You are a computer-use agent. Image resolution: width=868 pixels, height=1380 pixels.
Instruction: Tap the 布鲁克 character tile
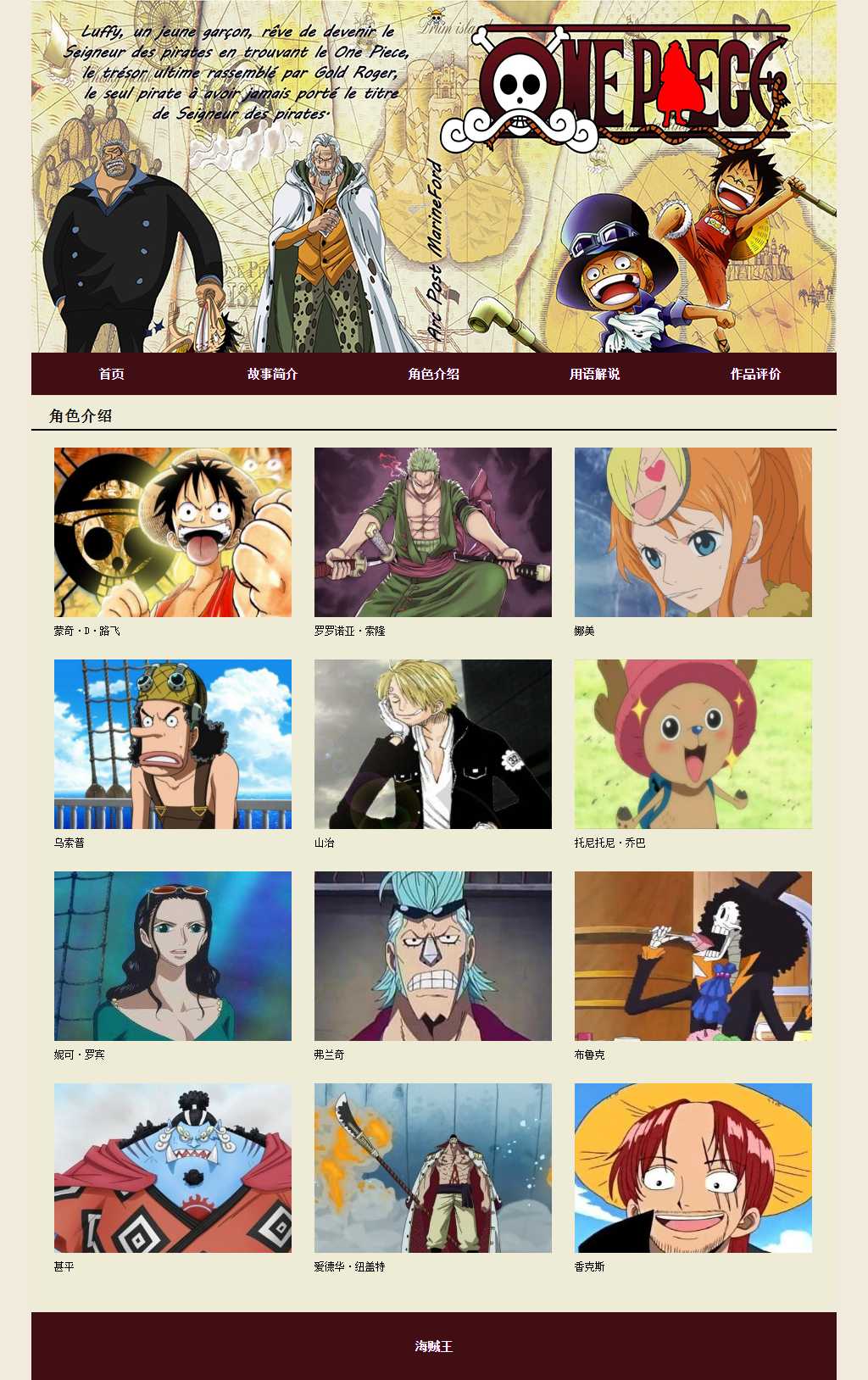pyautogui.click(x=693, y=956)
